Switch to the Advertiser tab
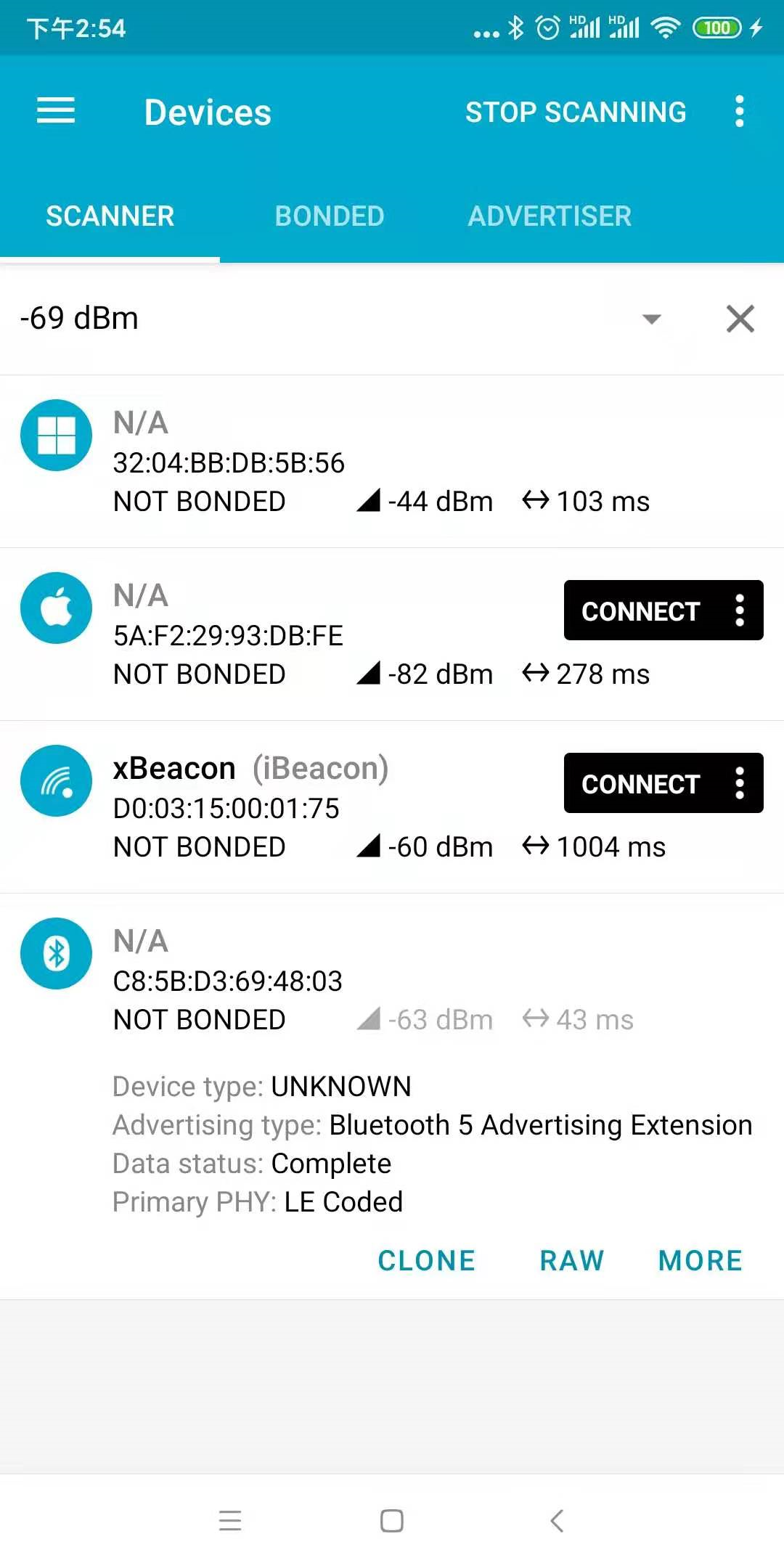 coord(550,216)
